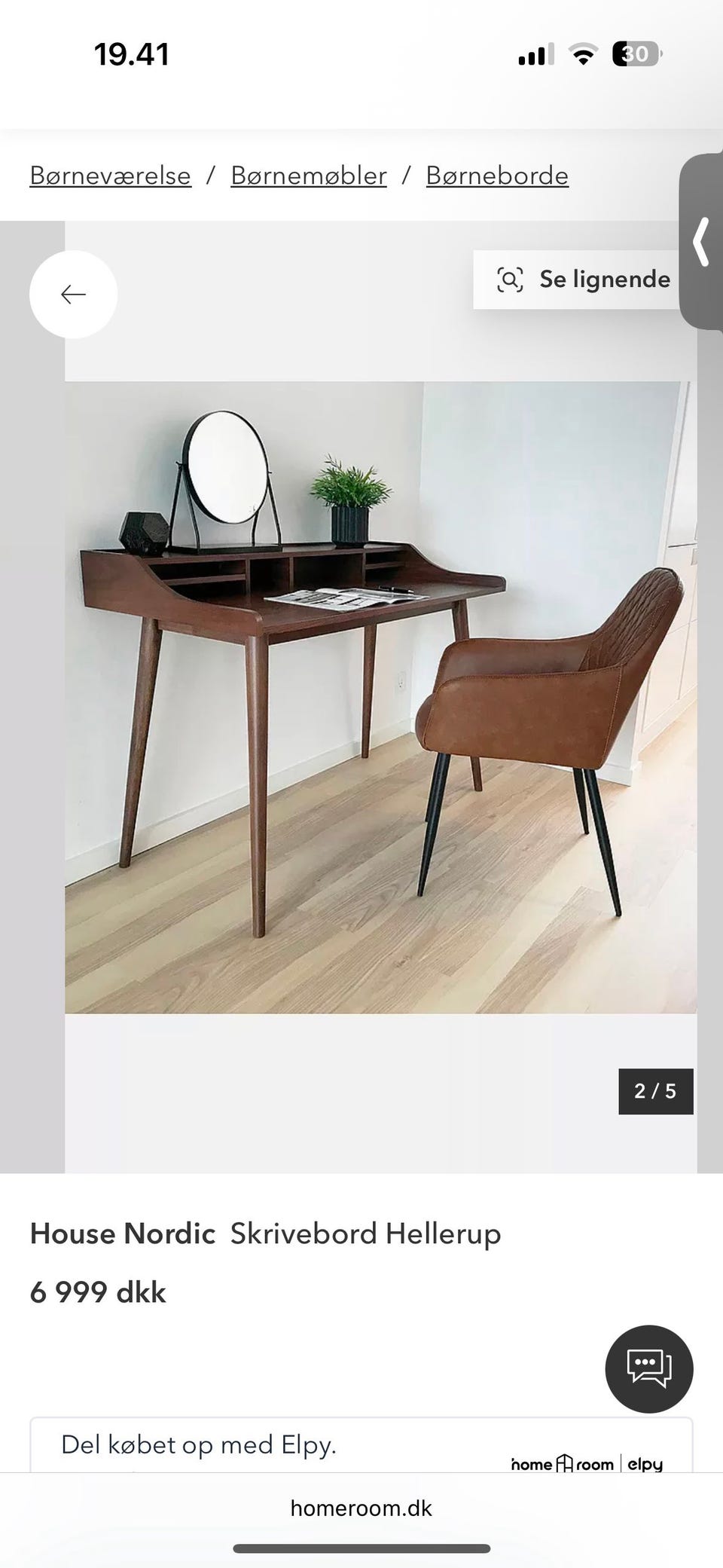Tap the 2/5 image counter badge
The width and height of the screenshot is (723, 1568).
[654, 1092]
